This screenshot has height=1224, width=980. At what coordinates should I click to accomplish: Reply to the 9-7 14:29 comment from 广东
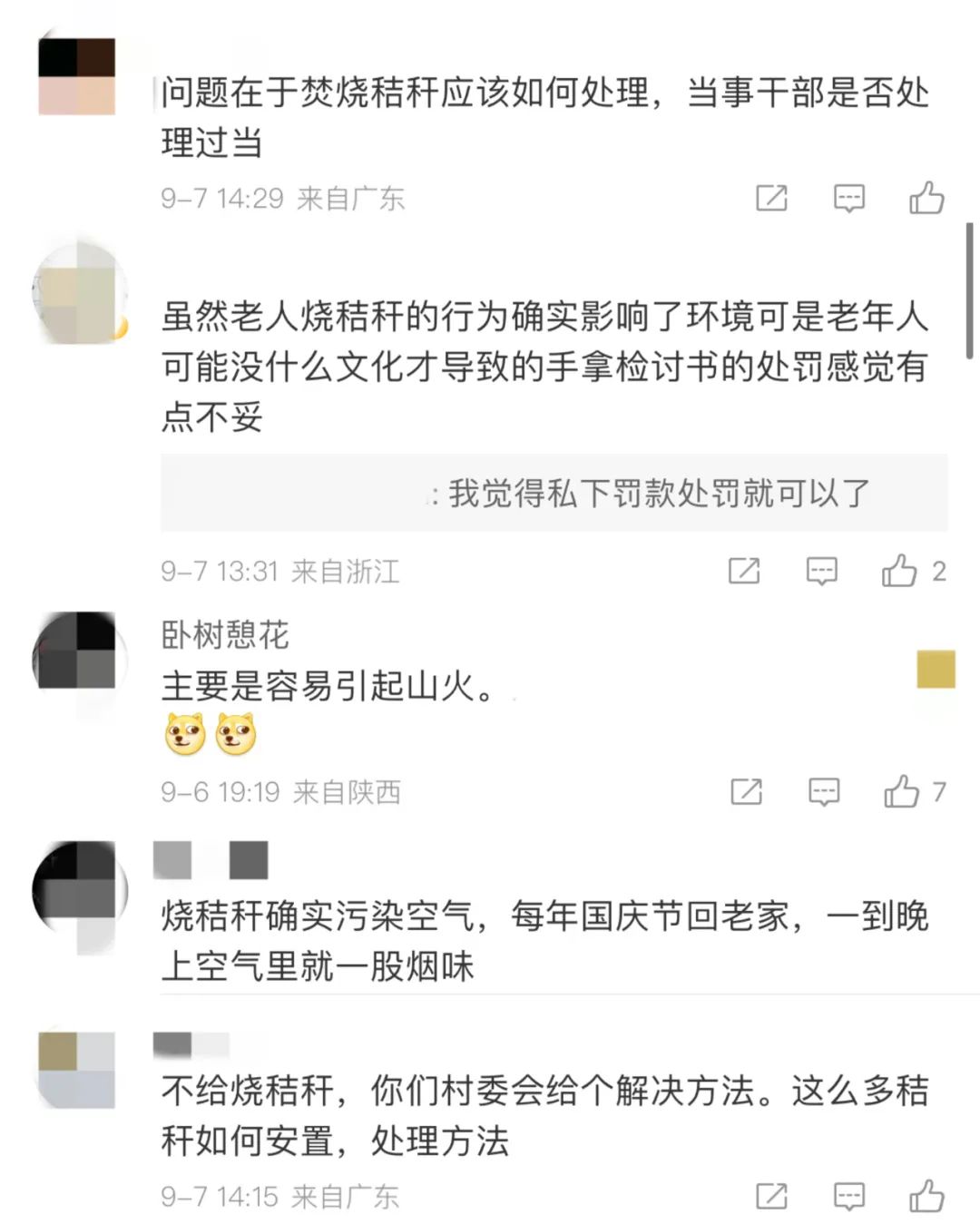(848, 198)
